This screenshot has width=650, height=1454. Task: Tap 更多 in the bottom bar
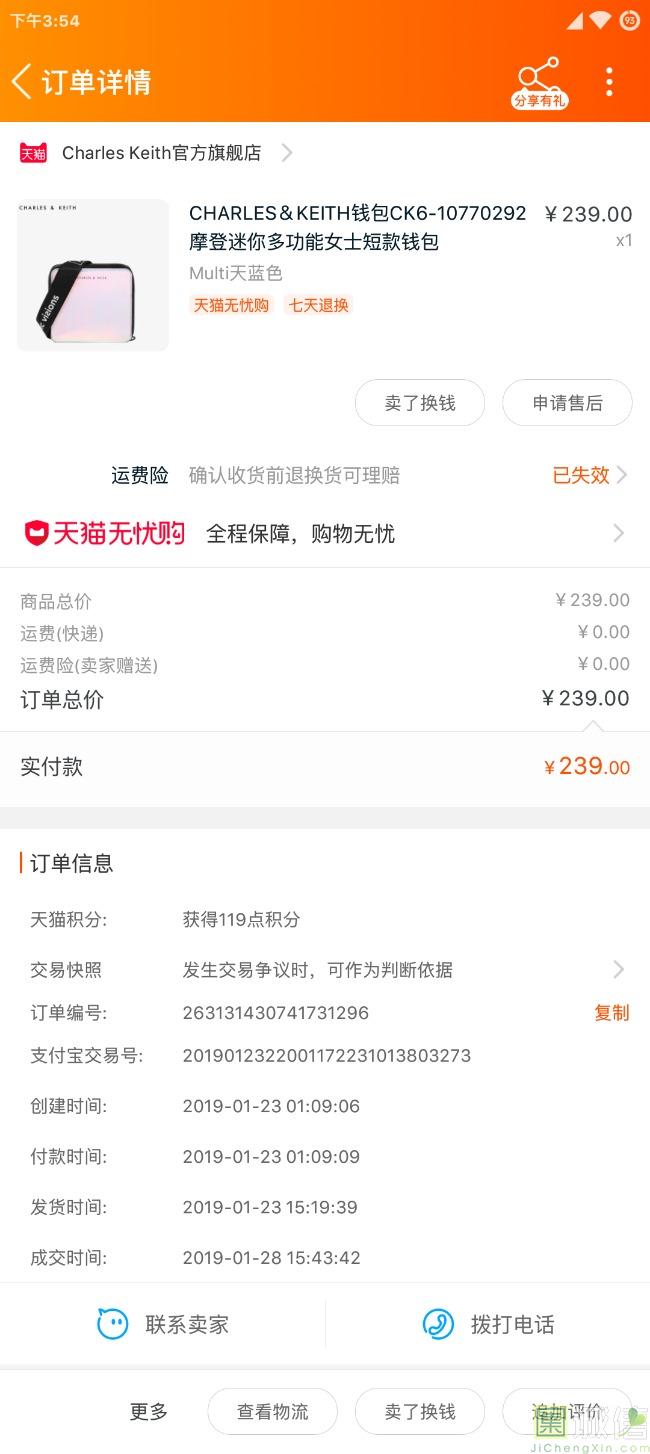pyautogui.click(x=149, y=1411)
